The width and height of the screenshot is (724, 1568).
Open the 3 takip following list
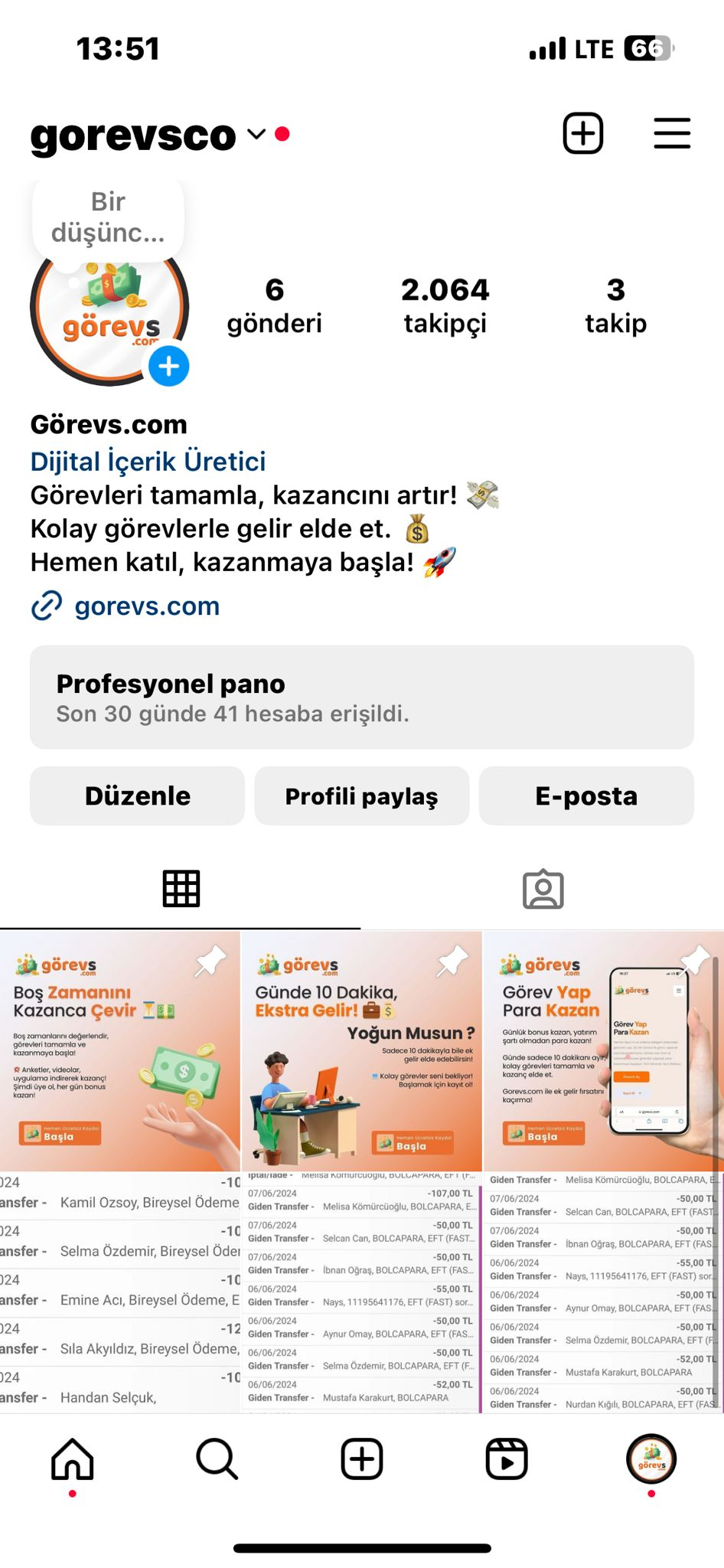click(616, 306)
